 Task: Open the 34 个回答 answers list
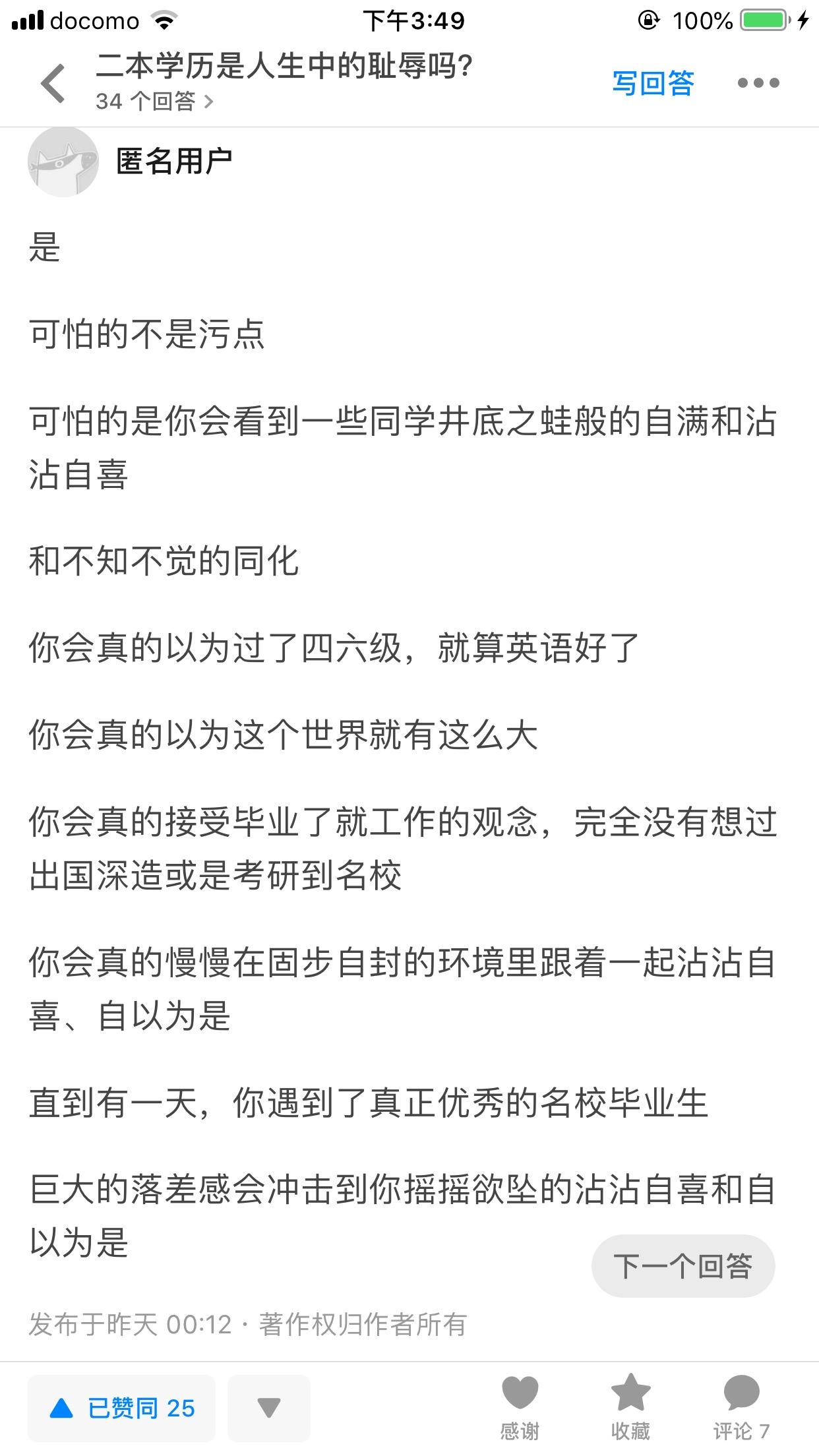coord(154,102)
